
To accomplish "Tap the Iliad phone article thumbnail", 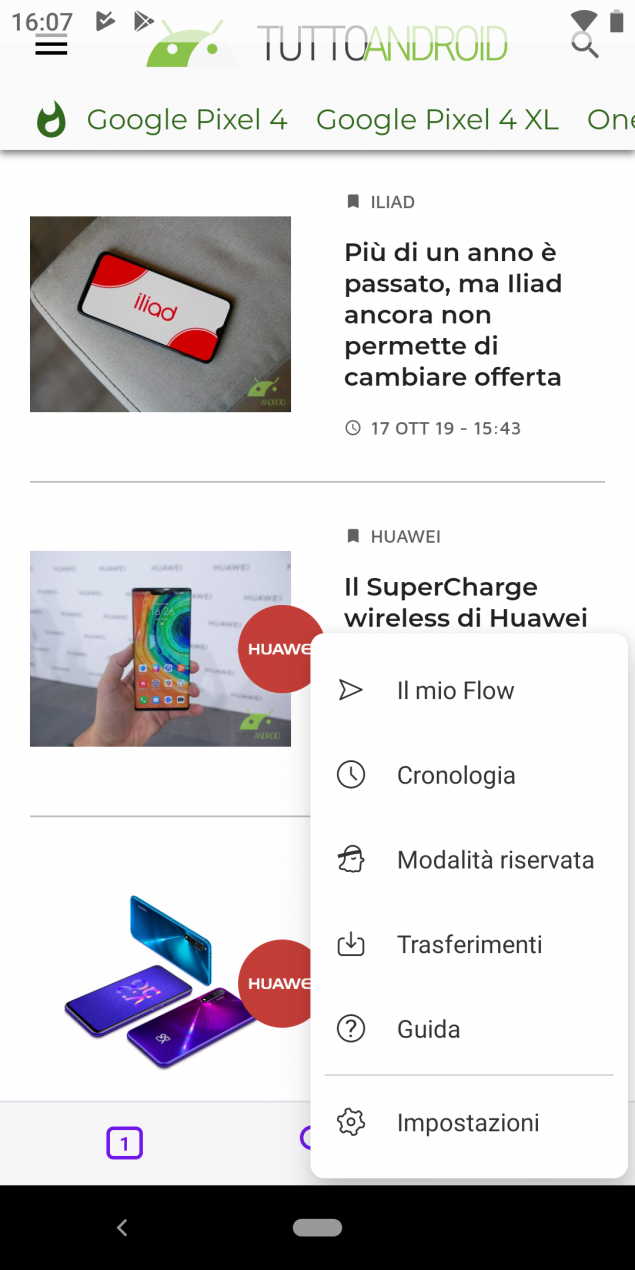I will (160, 314).
